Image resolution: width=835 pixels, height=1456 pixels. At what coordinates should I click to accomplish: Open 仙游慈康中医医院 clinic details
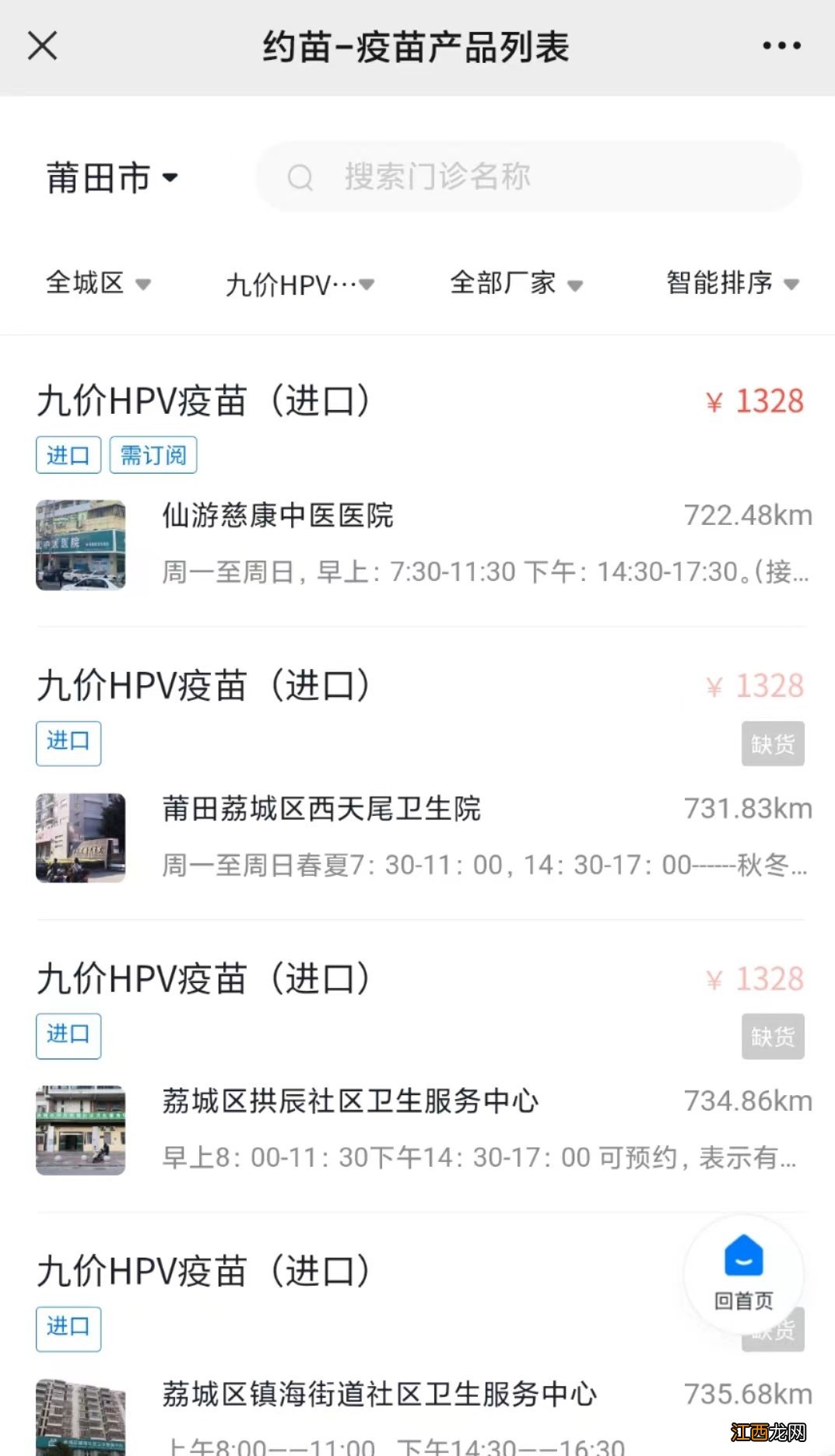click(x=277, y=516)
